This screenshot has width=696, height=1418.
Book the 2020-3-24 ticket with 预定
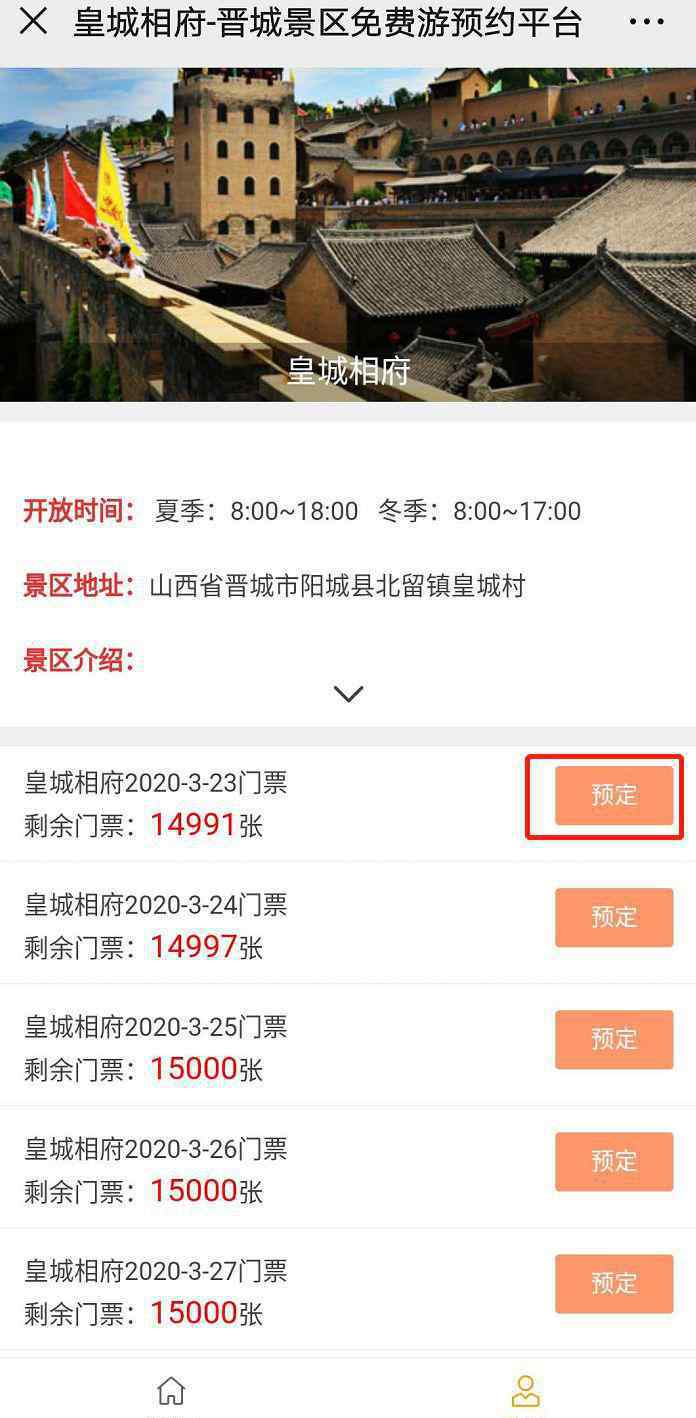pyautogui.click(x=614, y=917)
